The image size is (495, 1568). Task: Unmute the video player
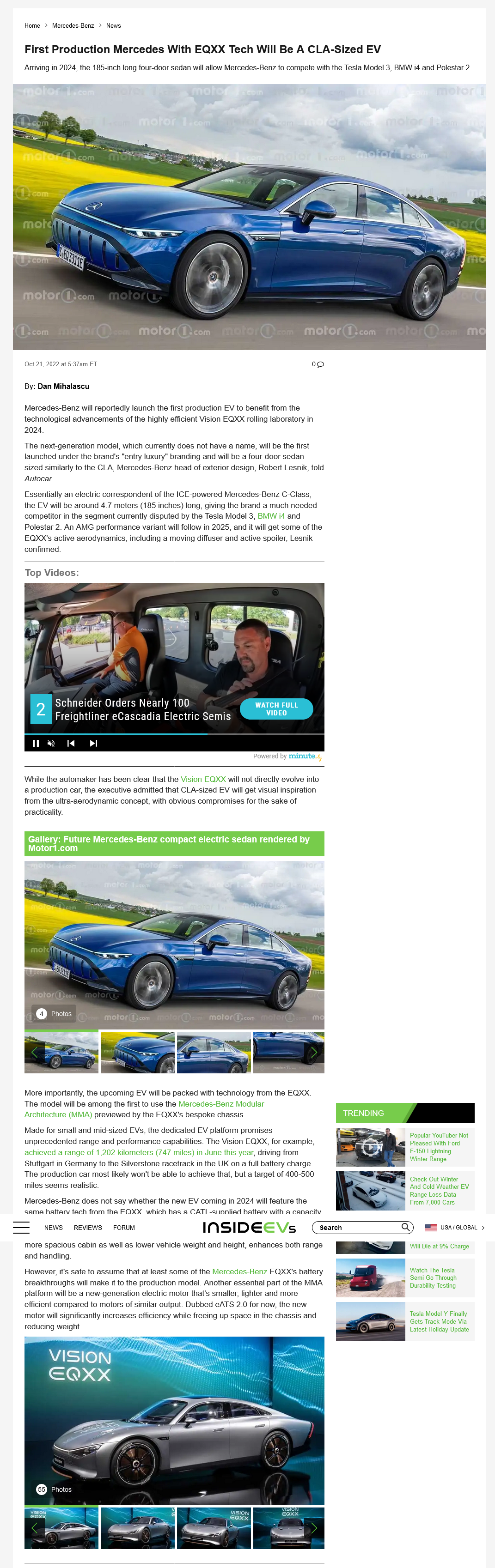coord(51,743)
